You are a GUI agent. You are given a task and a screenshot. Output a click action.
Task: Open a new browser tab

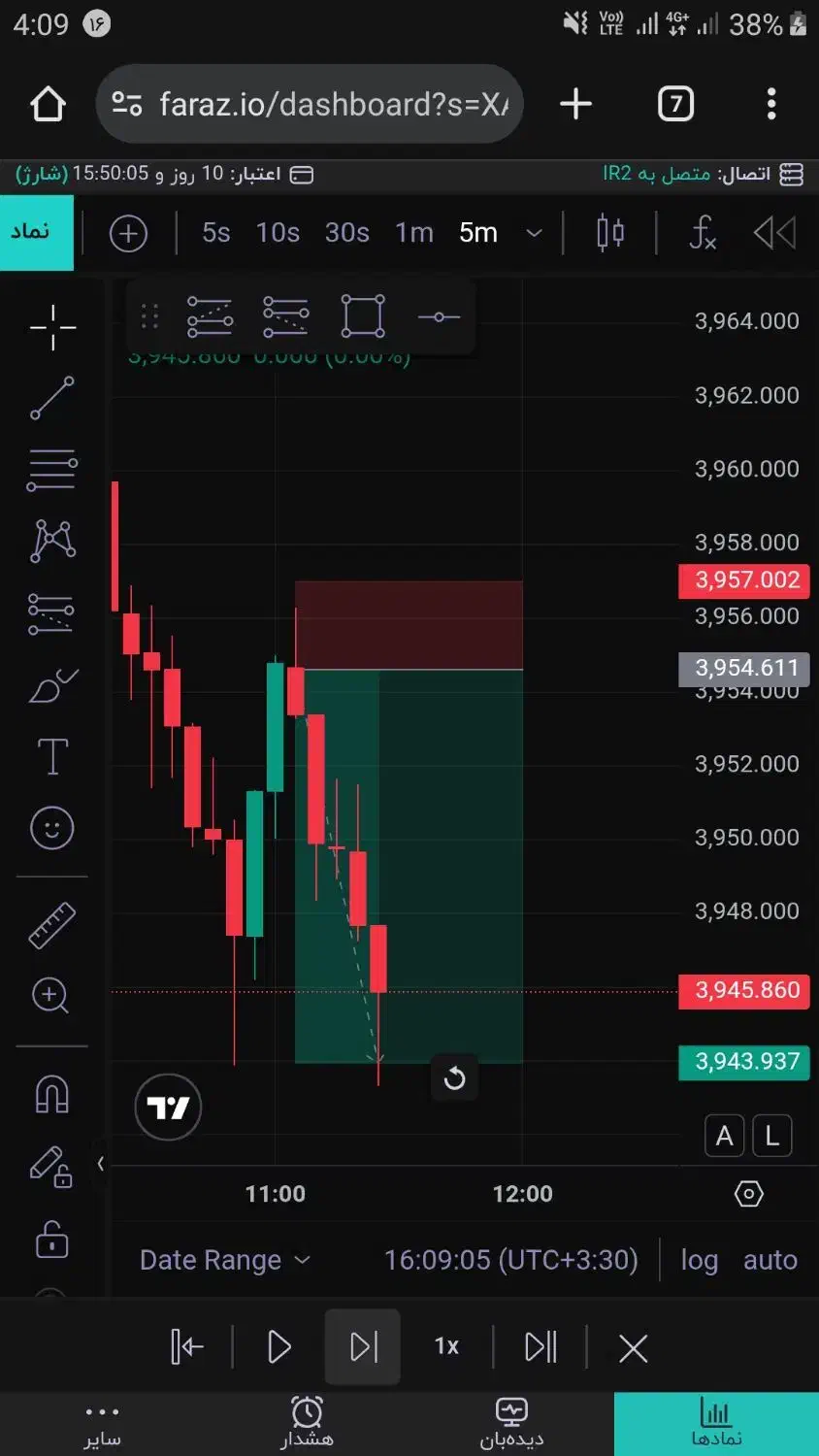click(575, 104)
